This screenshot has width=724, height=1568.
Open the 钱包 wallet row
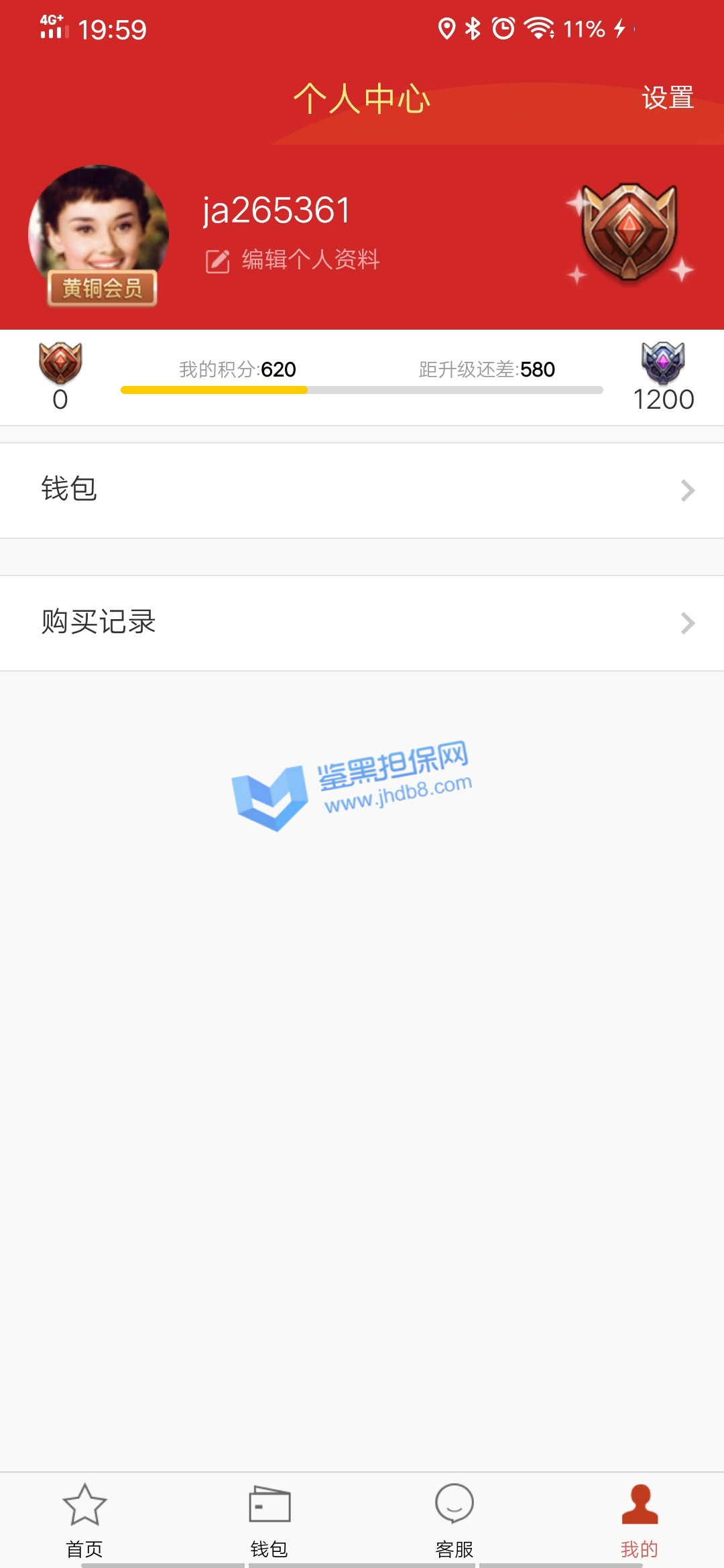tap(362, 490)
